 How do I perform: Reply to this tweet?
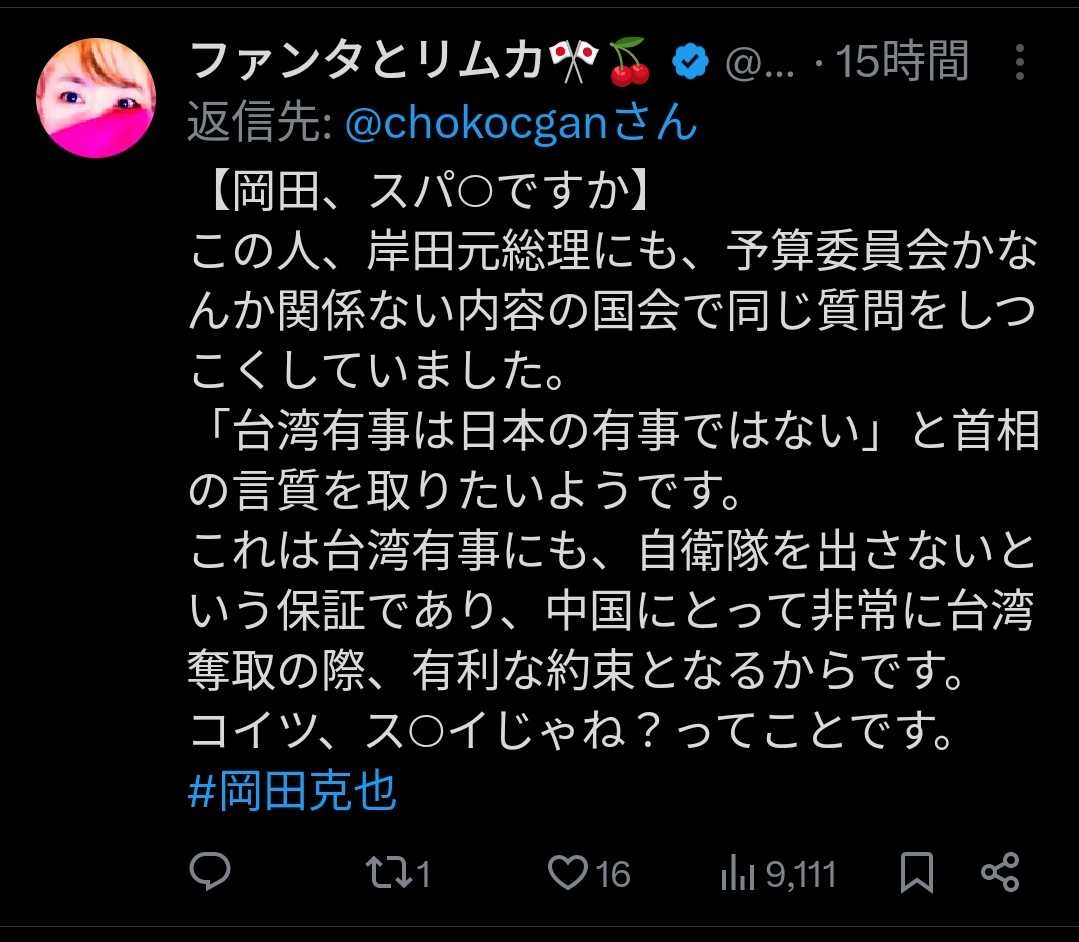tap(210, 873)
